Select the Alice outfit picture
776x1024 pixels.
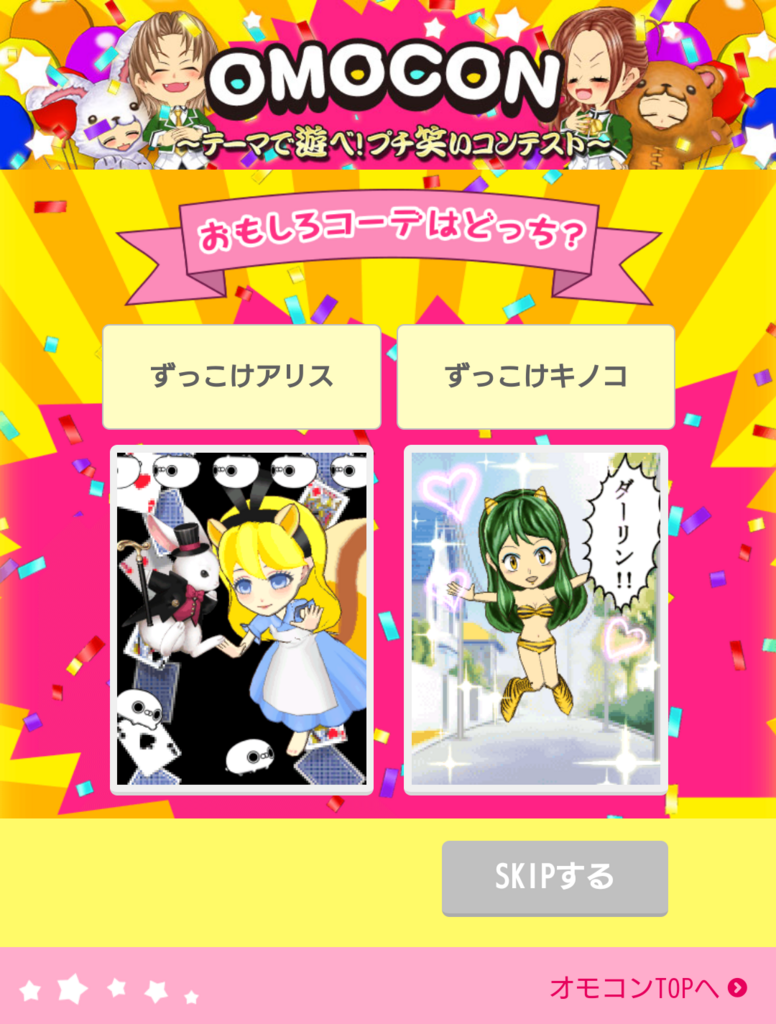pos(241,619)
